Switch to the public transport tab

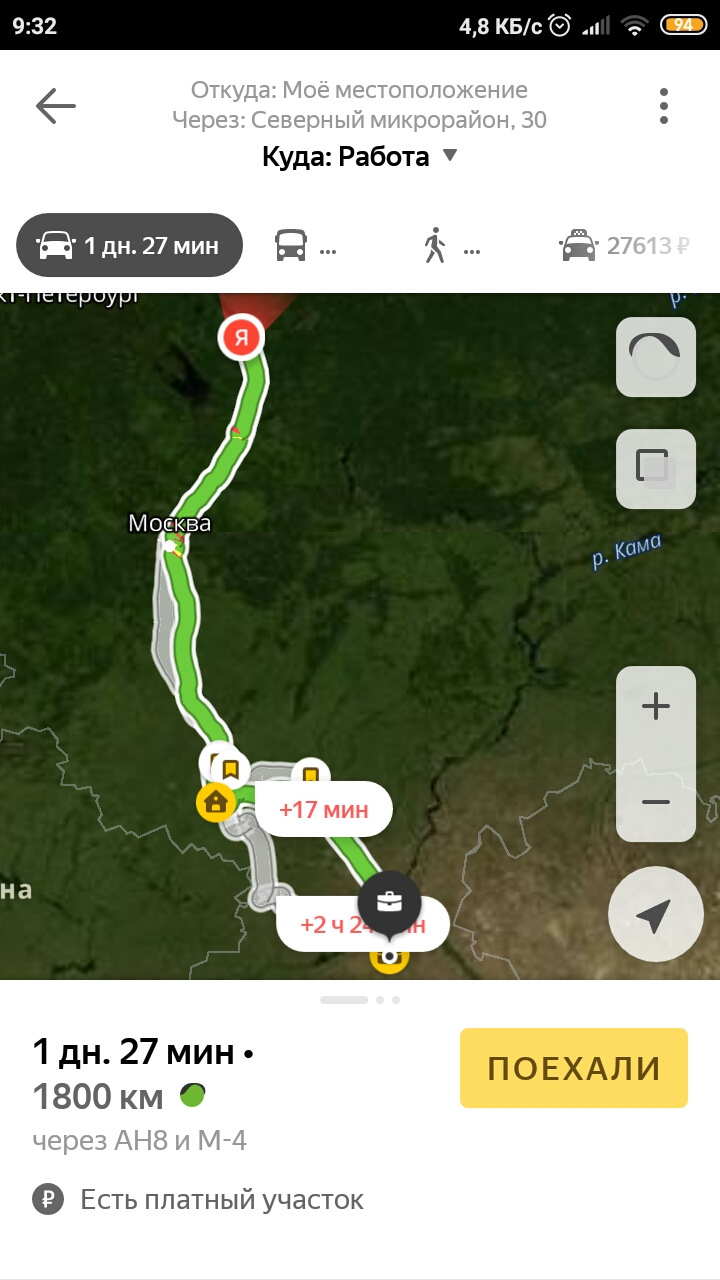pyautogui.click(x=305, y=245)
